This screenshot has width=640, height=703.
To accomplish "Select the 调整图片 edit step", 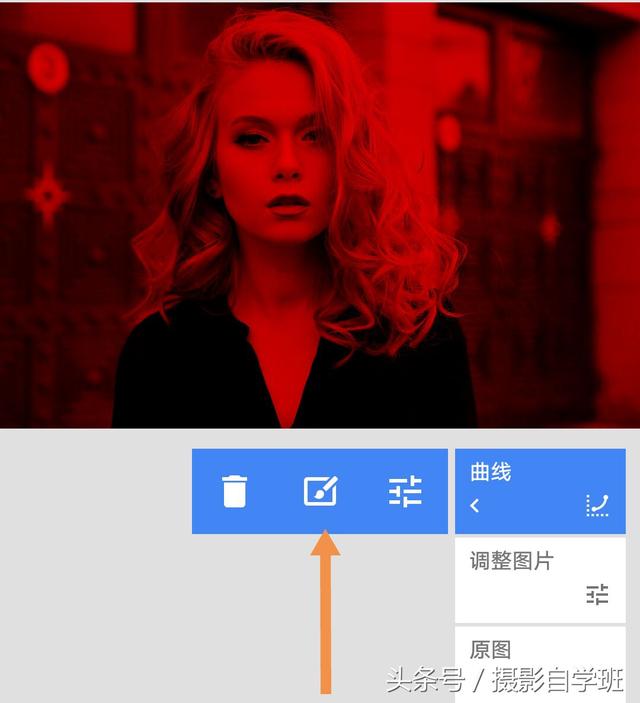I will point(540,579).
